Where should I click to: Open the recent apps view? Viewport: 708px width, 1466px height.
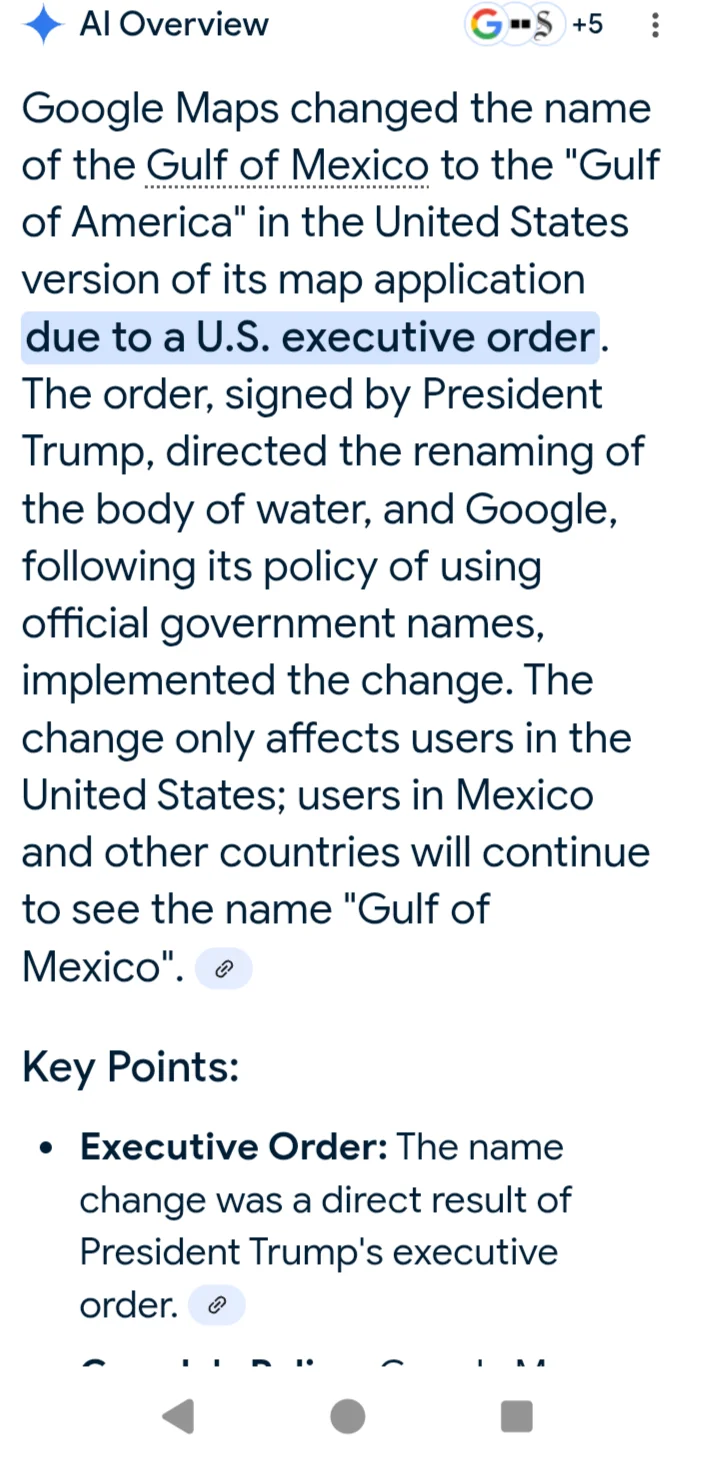pyautogui.click(x=516, y=1416)
